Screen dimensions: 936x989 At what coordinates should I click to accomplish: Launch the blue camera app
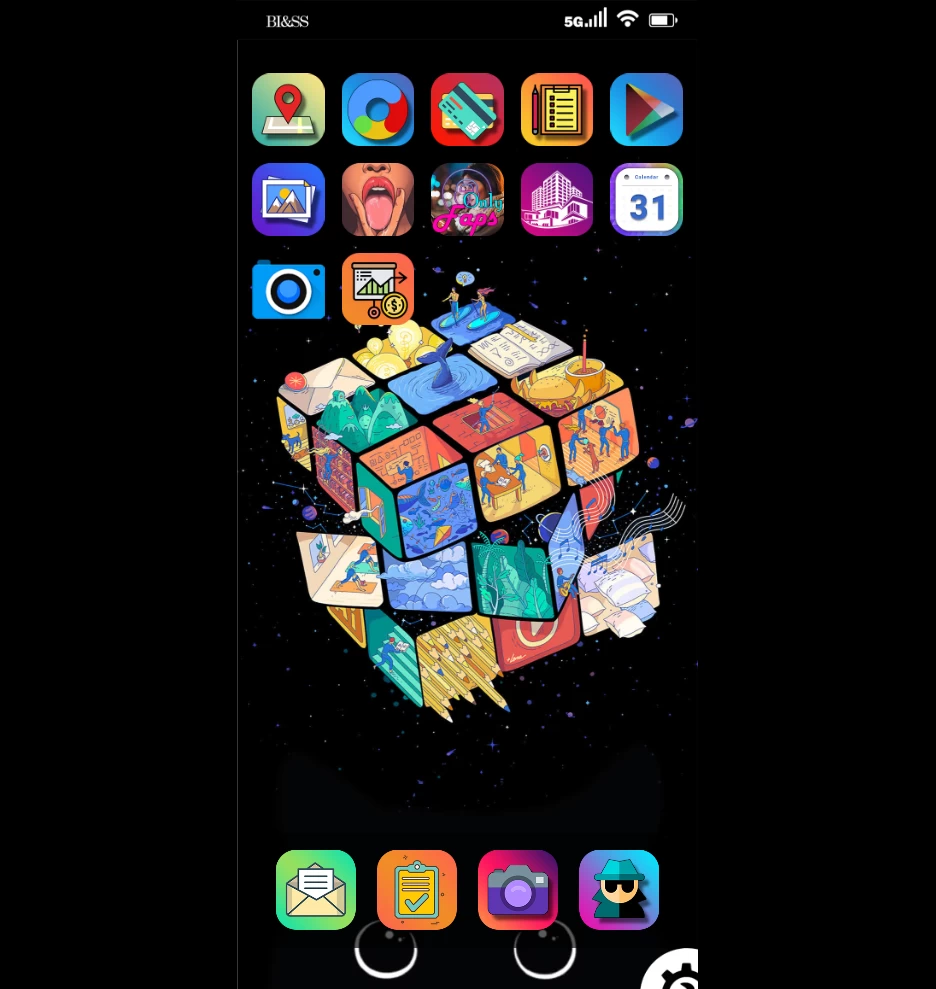tap(288, 290)
